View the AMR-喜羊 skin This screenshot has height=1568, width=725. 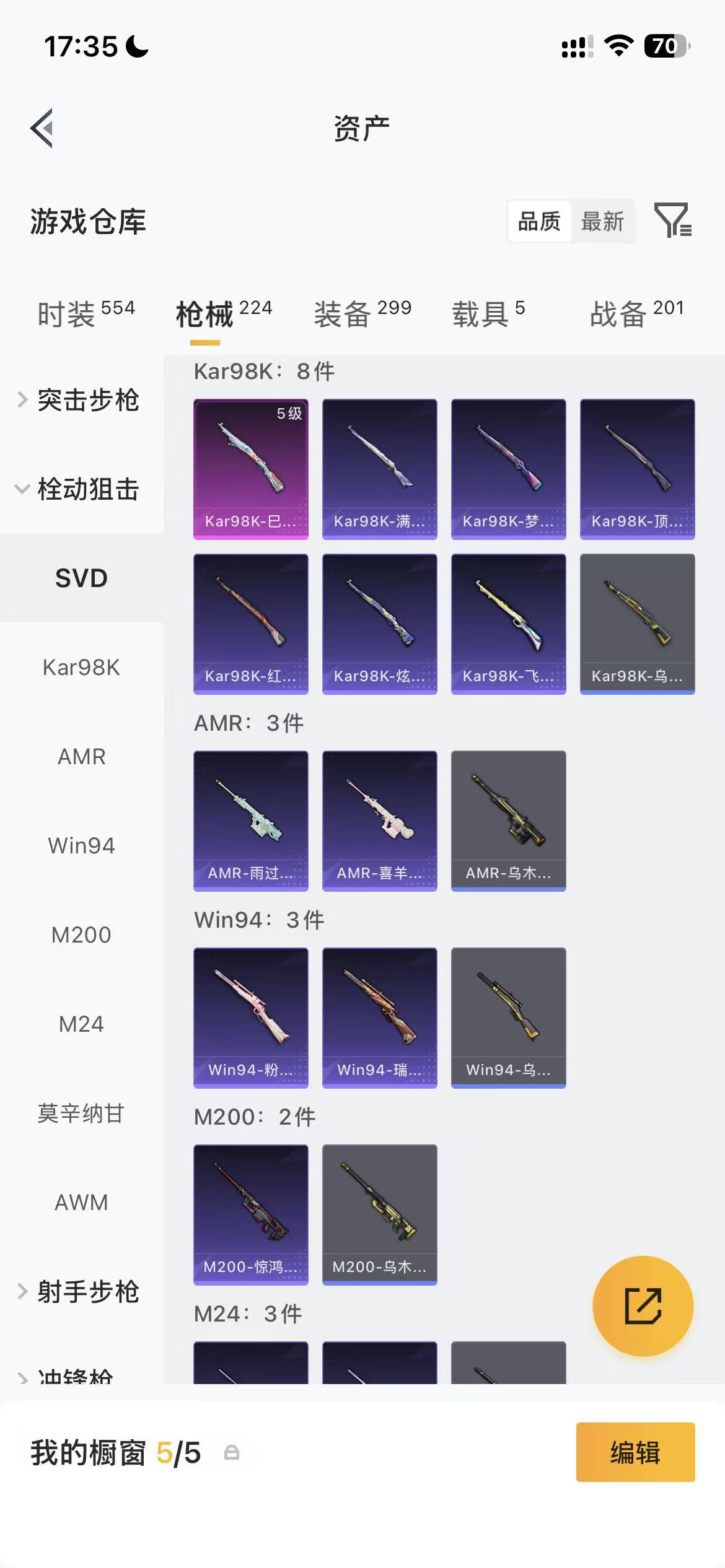coord(380,821)
